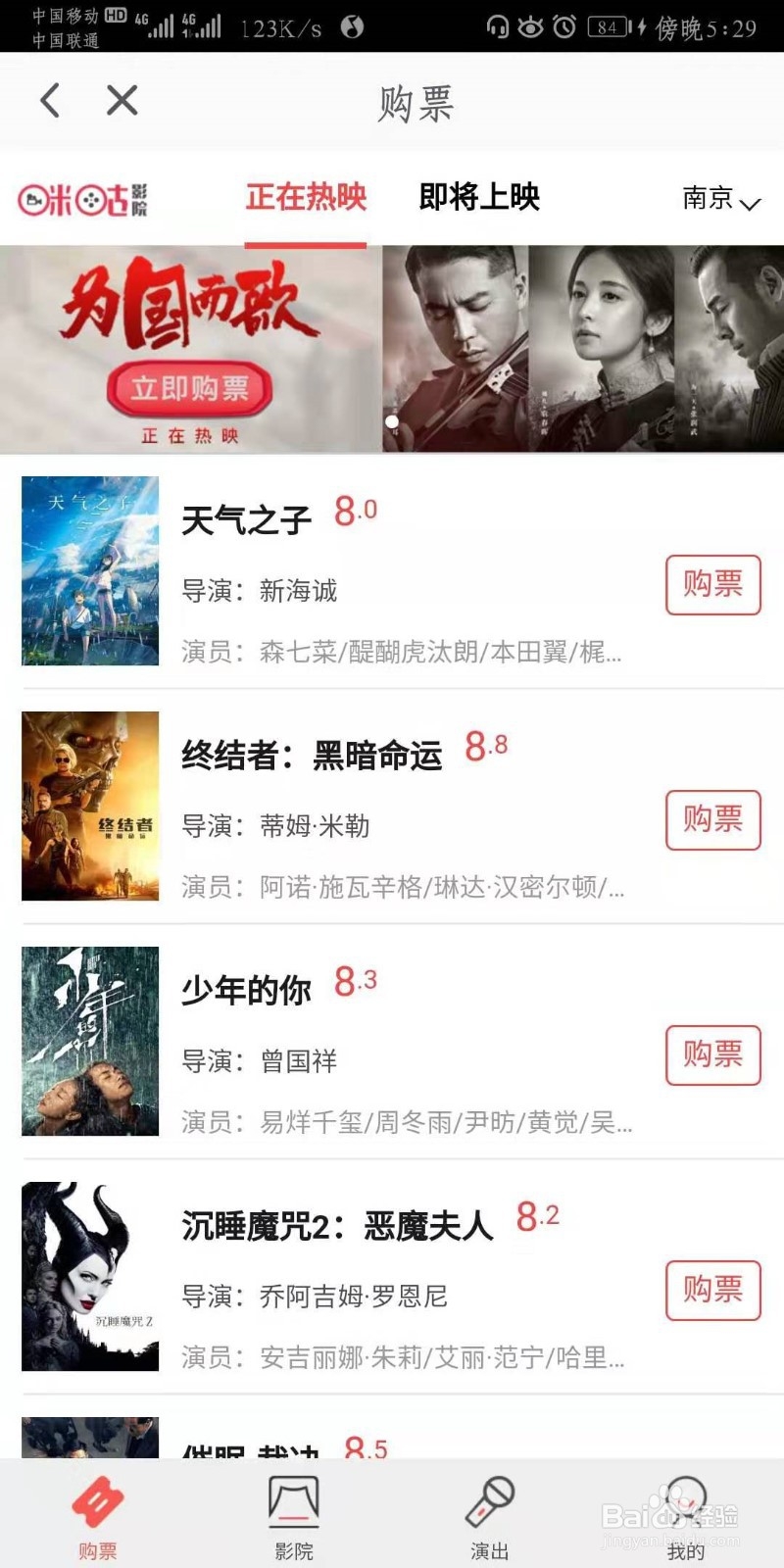
Task: Close the page with the X button
Action: (121, 101)
